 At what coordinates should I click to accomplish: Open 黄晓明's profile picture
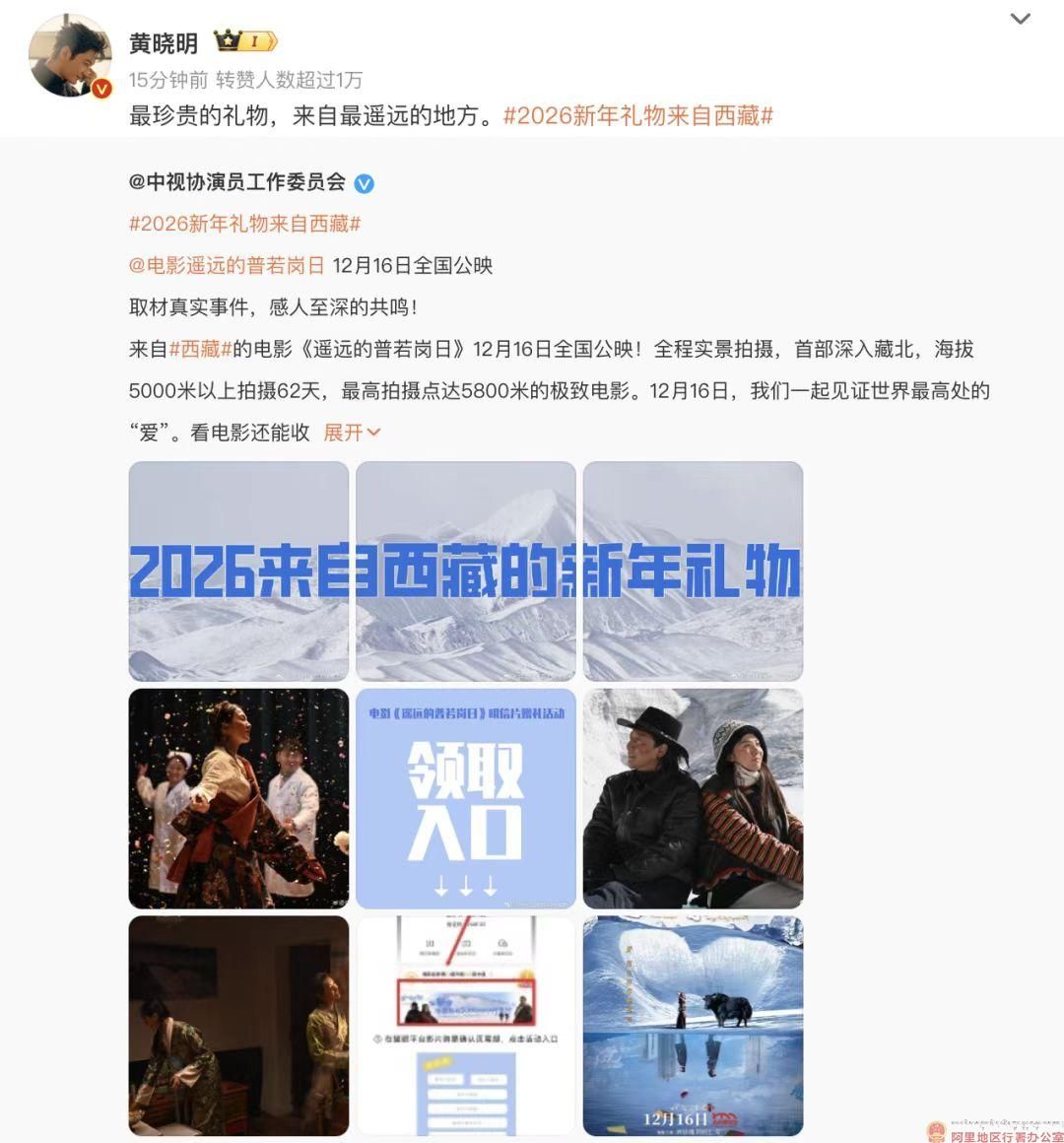(x=69, y=56)
